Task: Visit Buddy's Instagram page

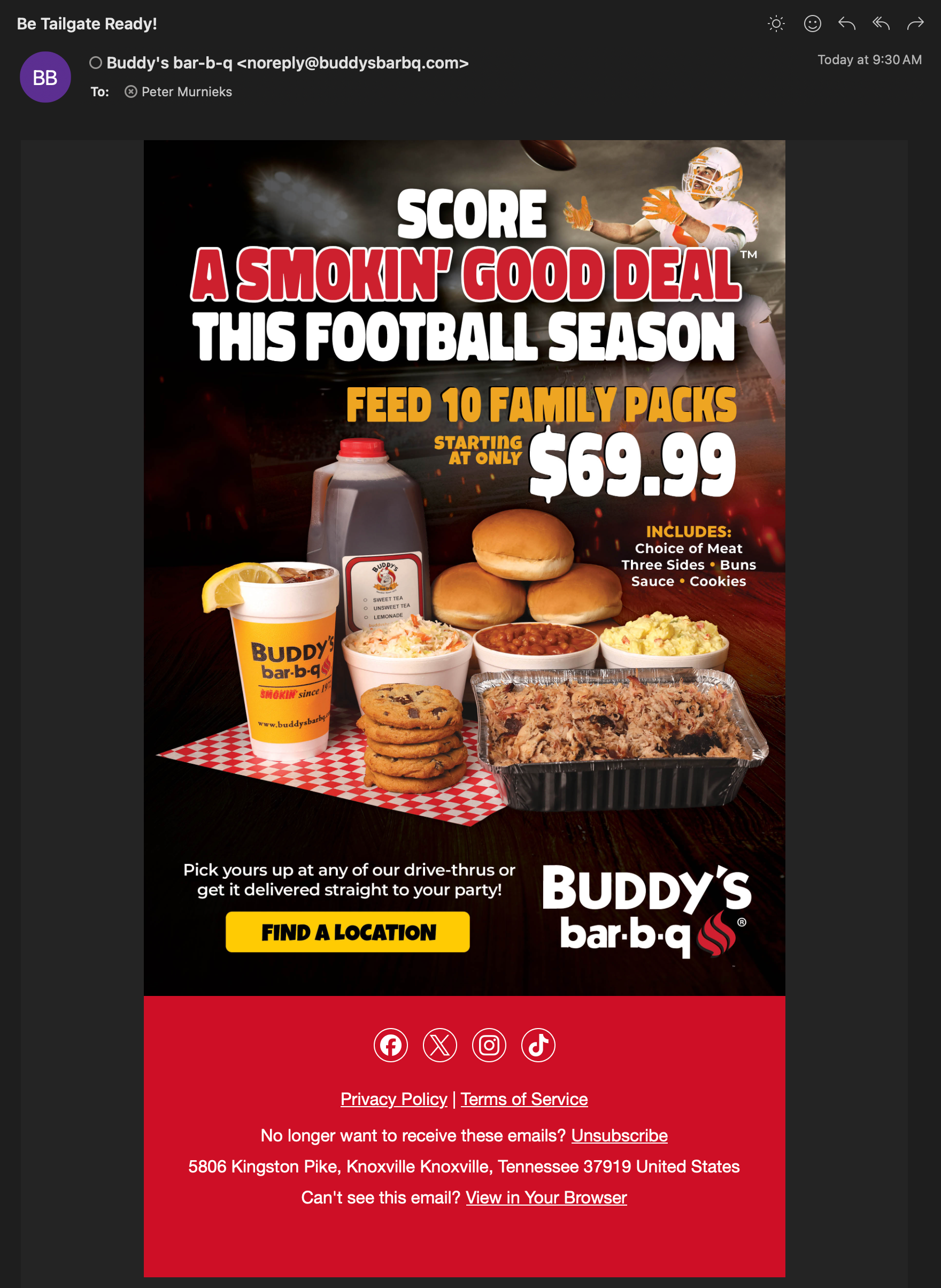Action: (x=489, y=1045)
